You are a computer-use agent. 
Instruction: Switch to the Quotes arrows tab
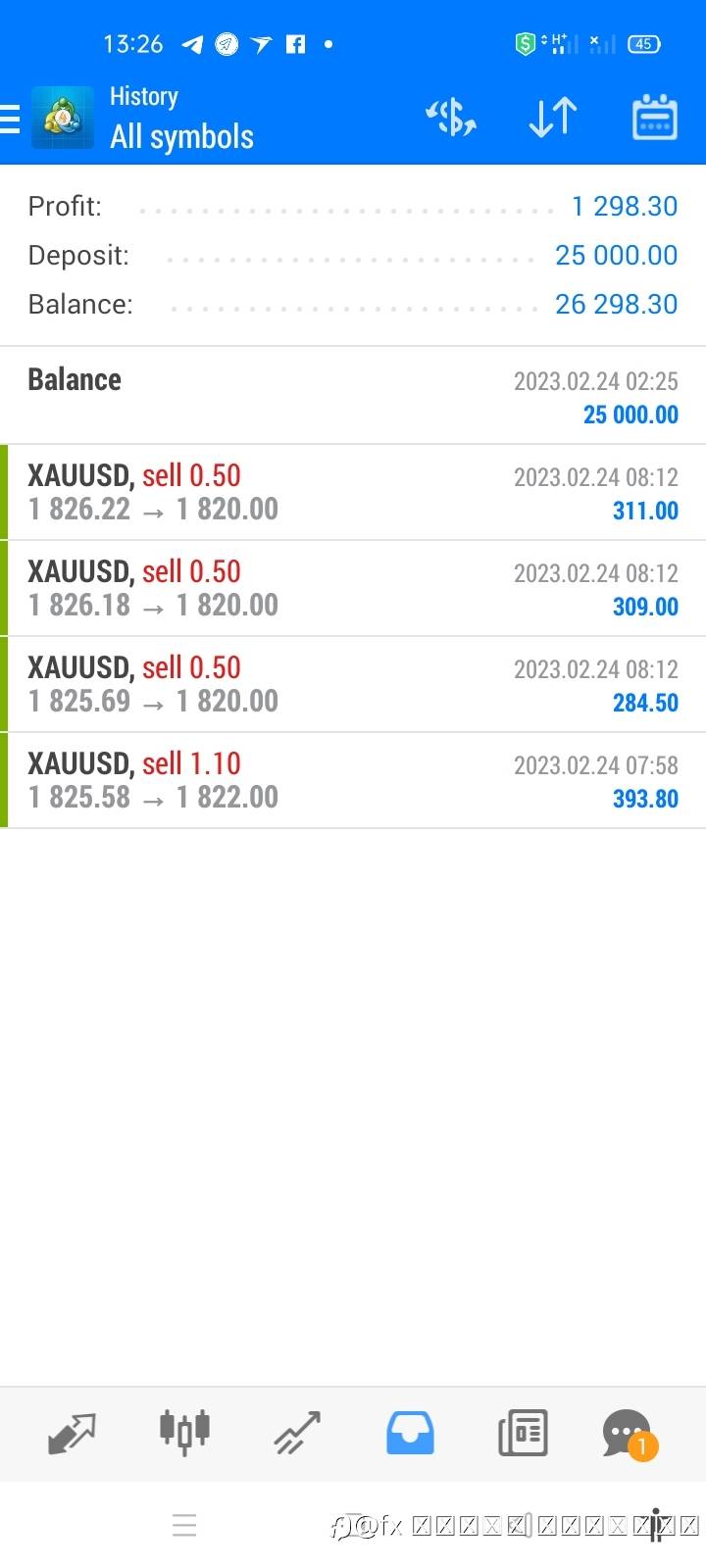[72, 1434]
